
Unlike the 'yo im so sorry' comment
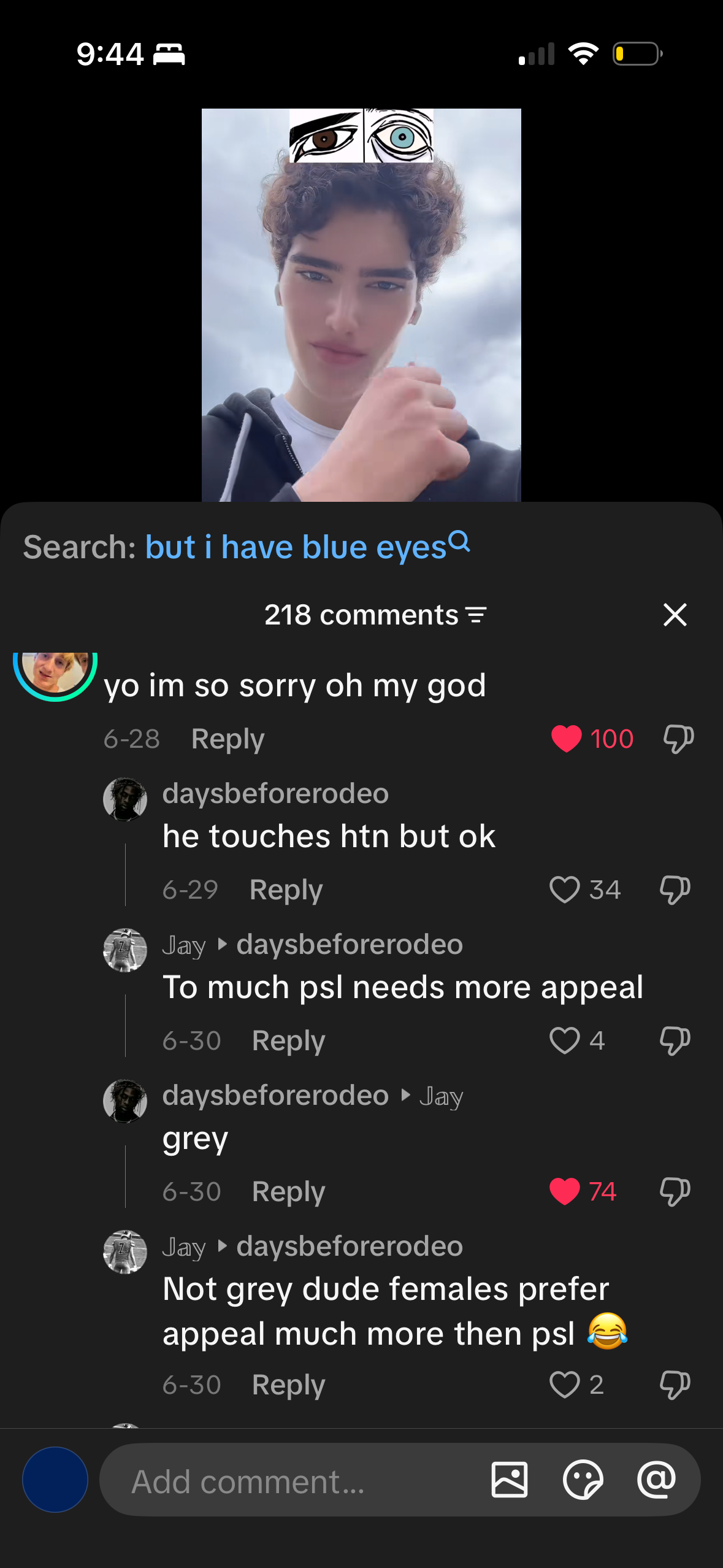(566, 739)
